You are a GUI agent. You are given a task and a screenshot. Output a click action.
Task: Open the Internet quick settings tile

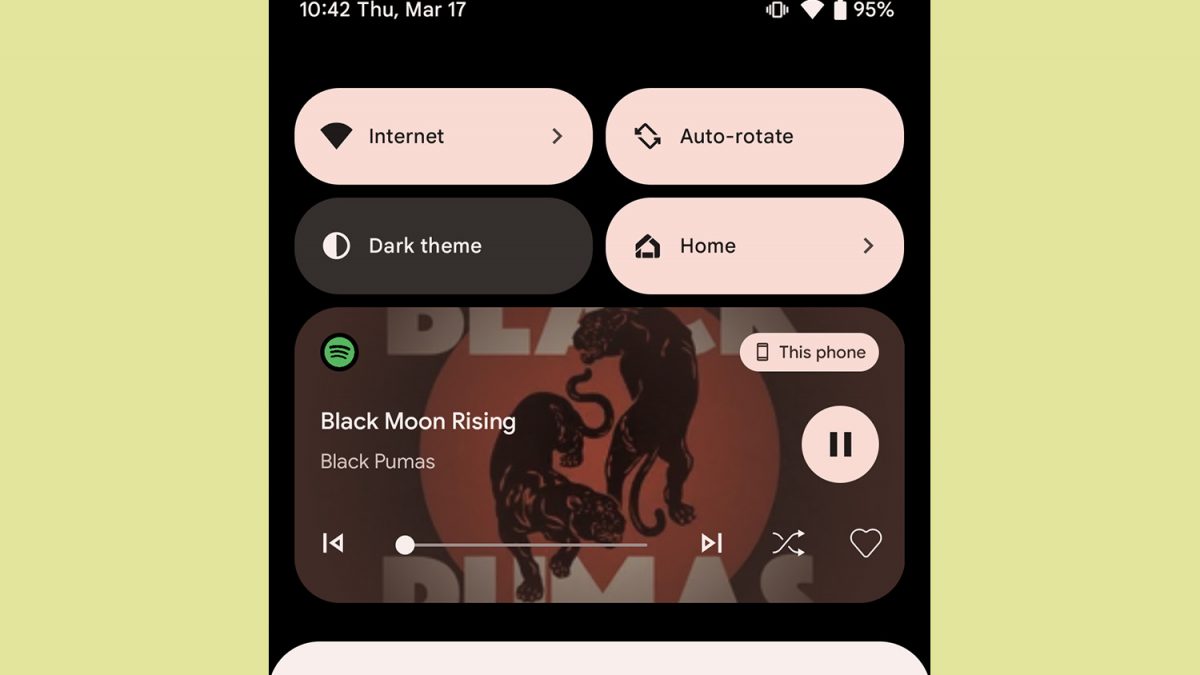coord(443,136)
